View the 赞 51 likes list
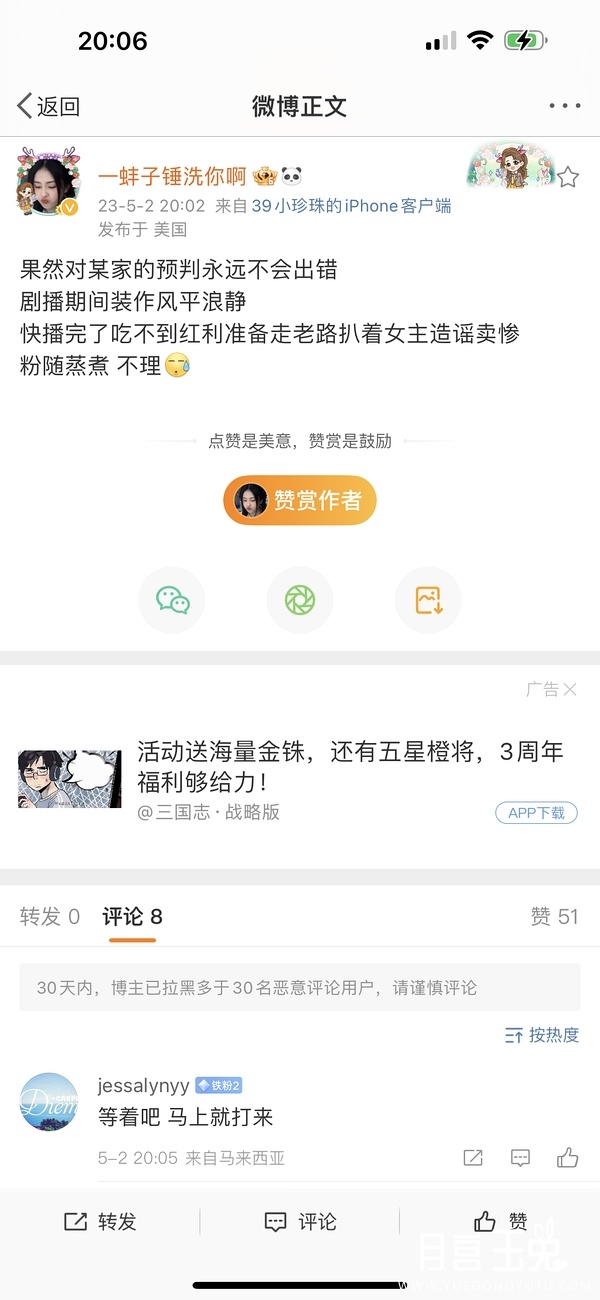 click(x=553, y=916)
